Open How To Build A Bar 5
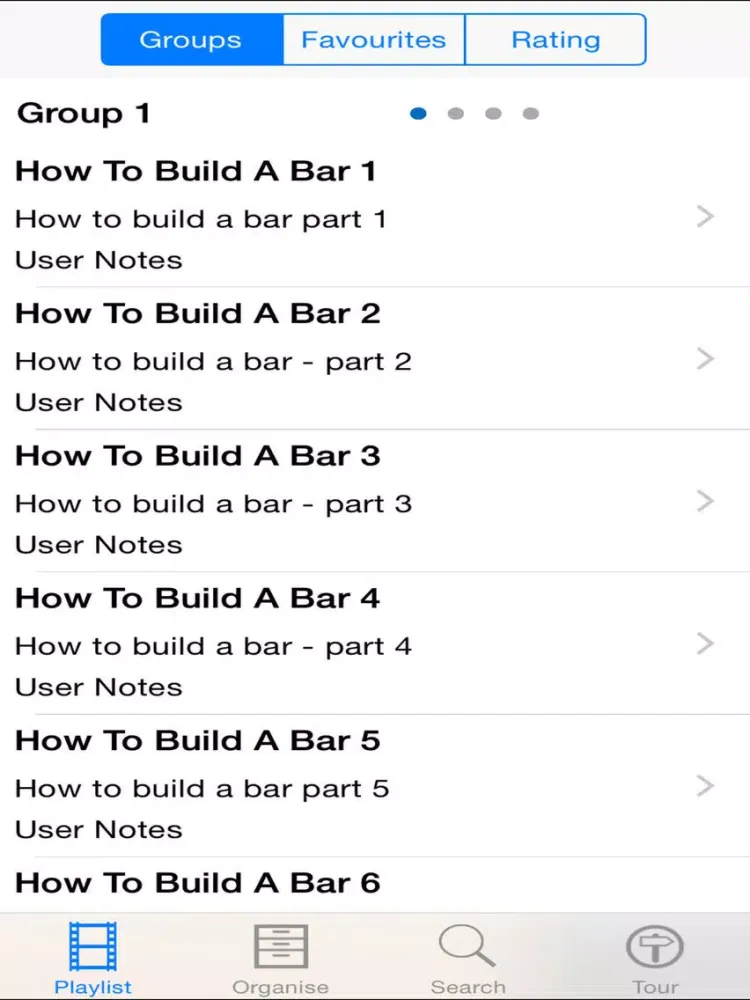The height and width of the screenshot is (1000, 750). [x=375, y=786]
